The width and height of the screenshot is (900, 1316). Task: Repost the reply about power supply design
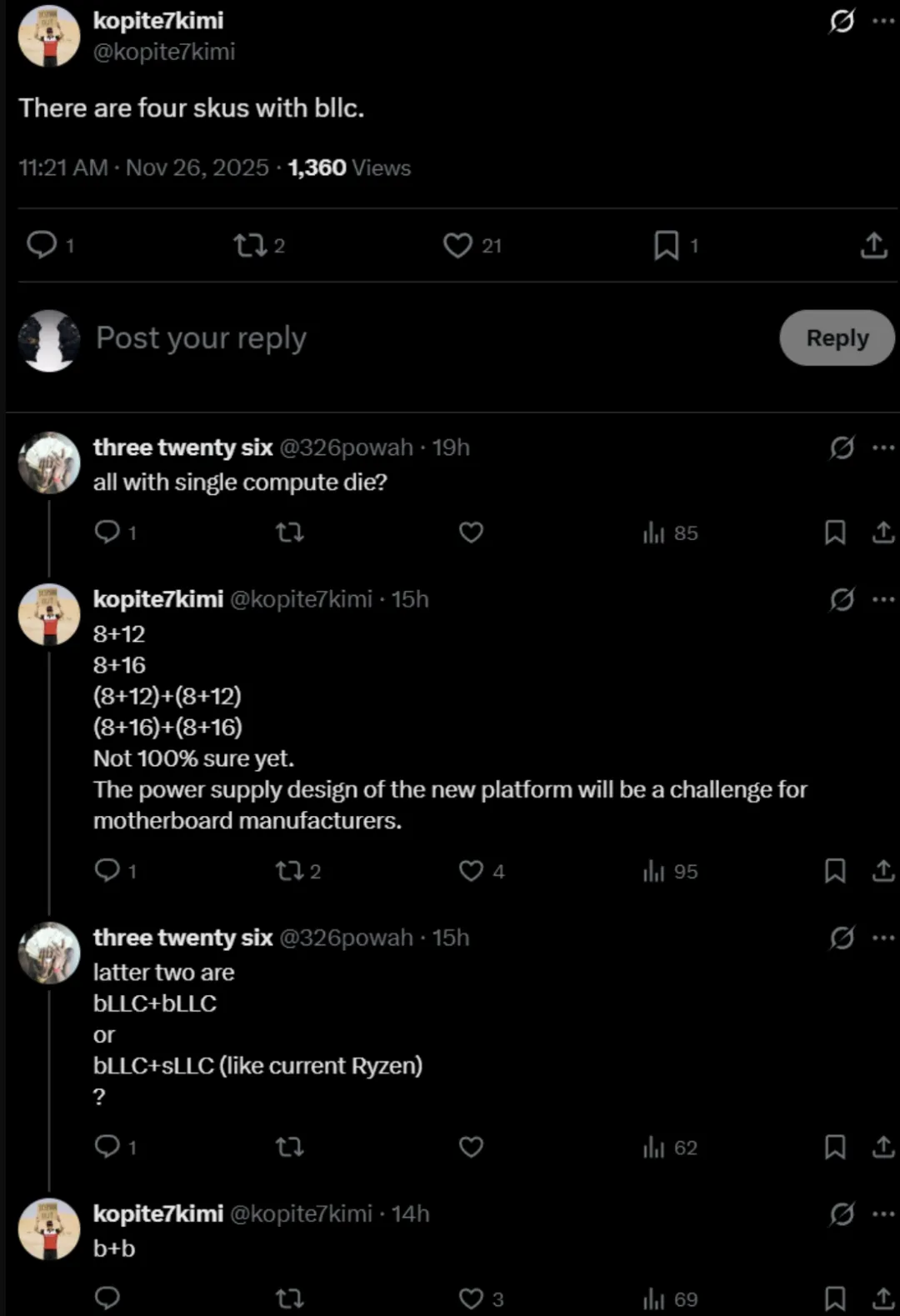289,871
